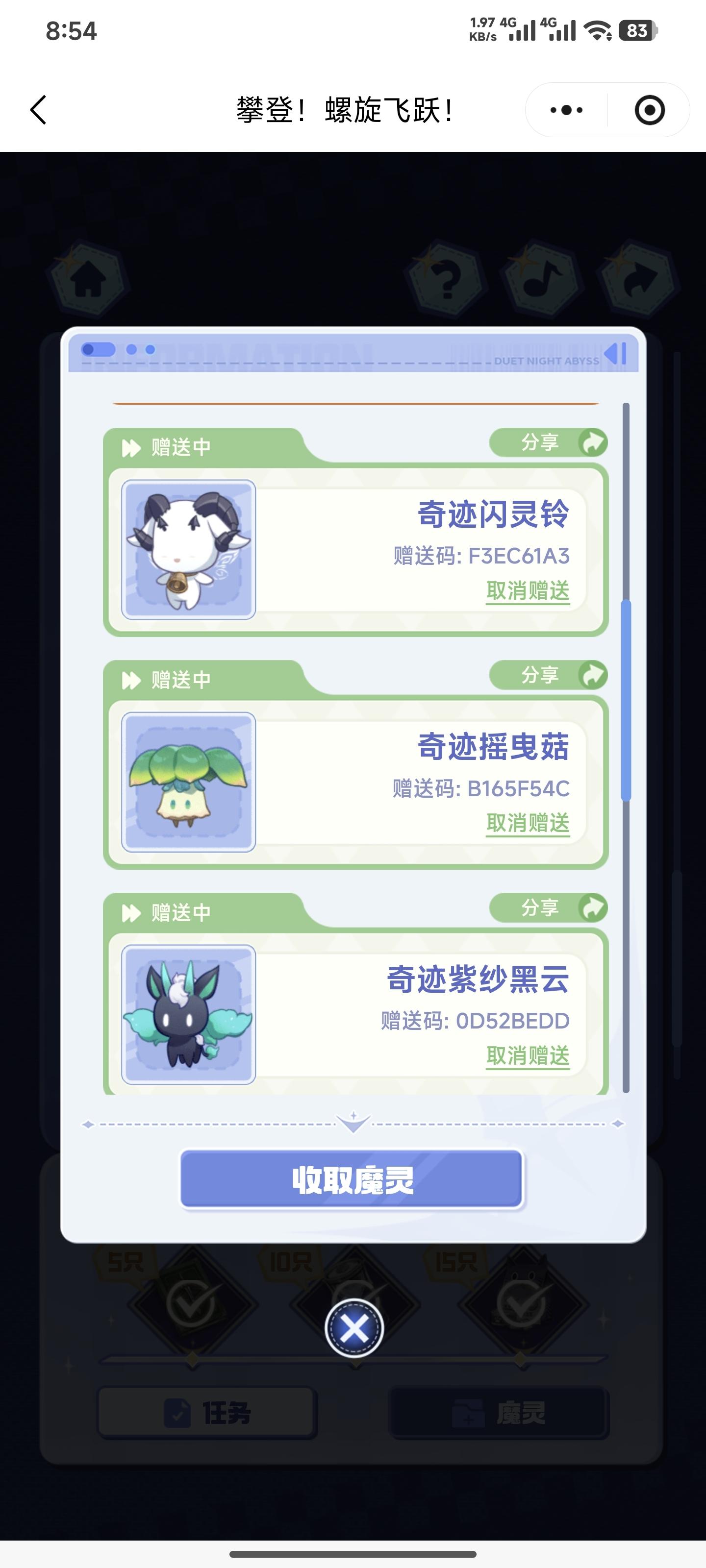Dismiss the popup with the X button
706x1568 pixels.
(354, 1328)
